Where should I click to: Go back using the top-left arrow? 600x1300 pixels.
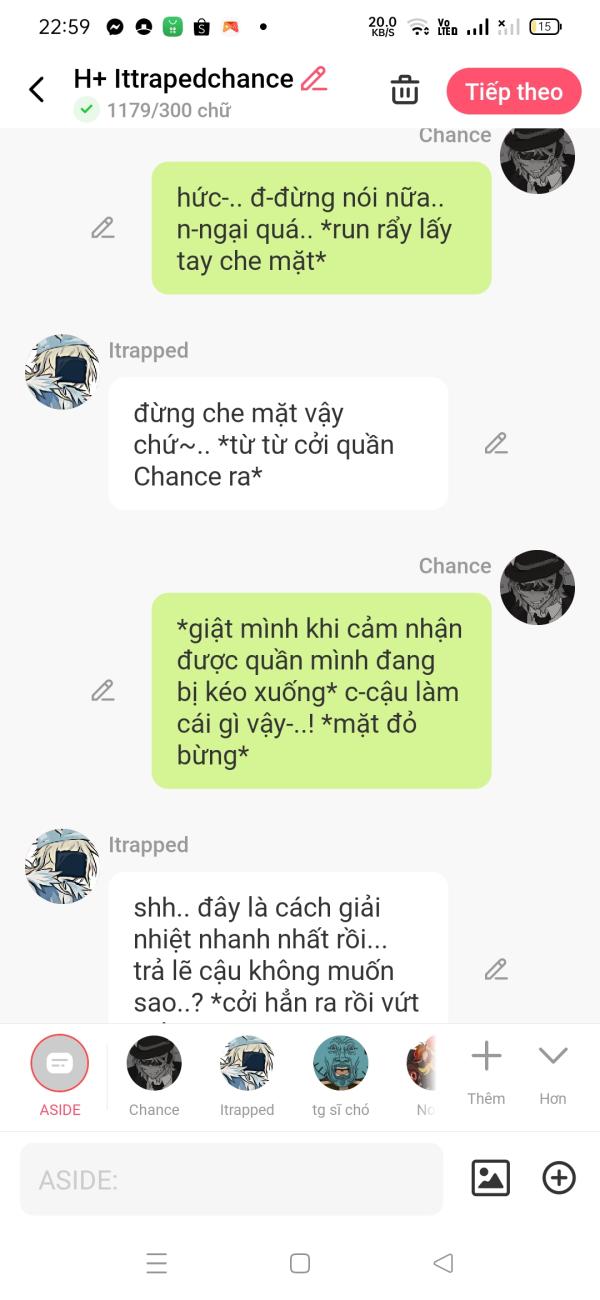pyautogui.click(x=37, y=90)
